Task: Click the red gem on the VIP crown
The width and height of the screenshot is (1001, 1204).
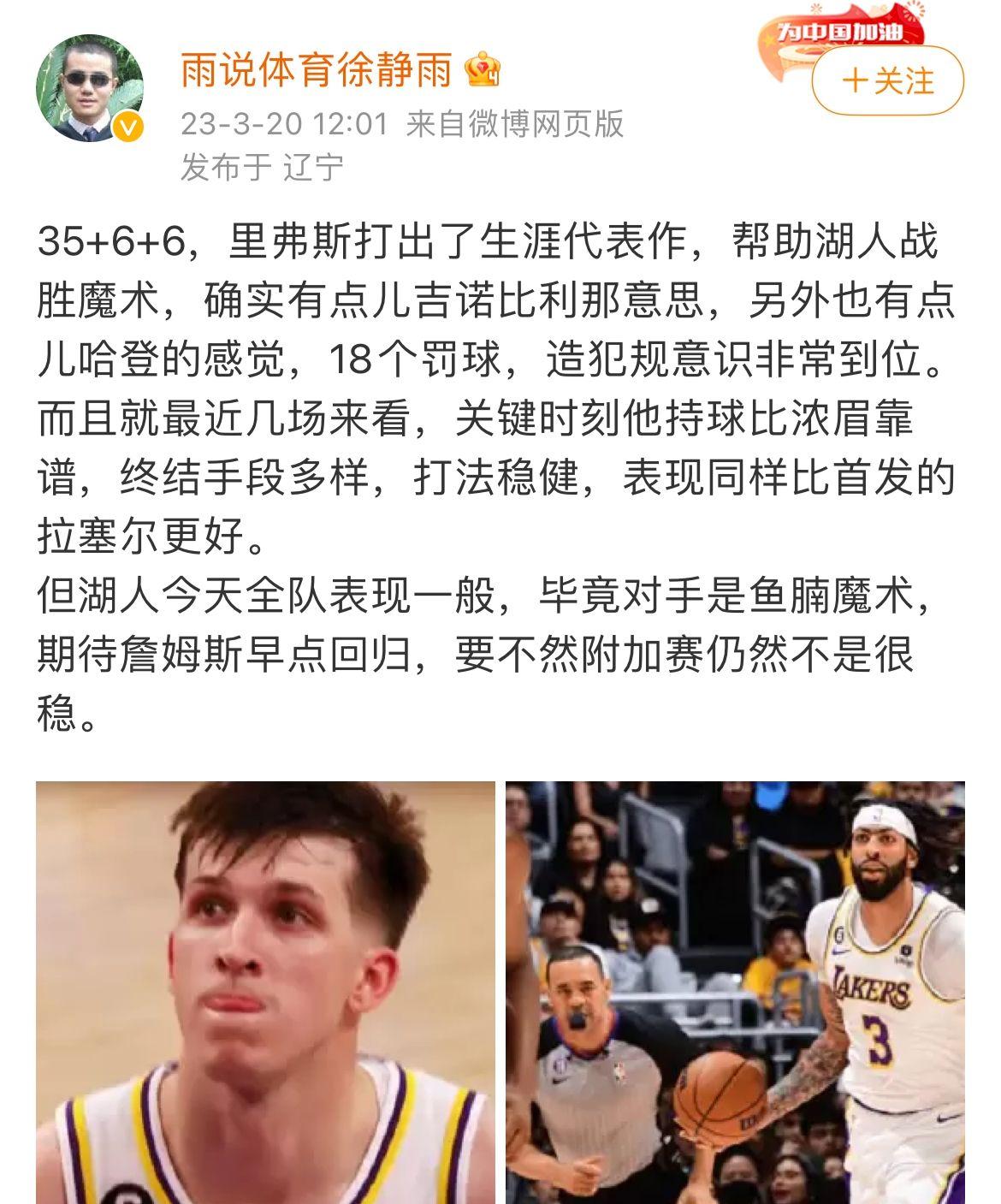Action: coord(482,64)
